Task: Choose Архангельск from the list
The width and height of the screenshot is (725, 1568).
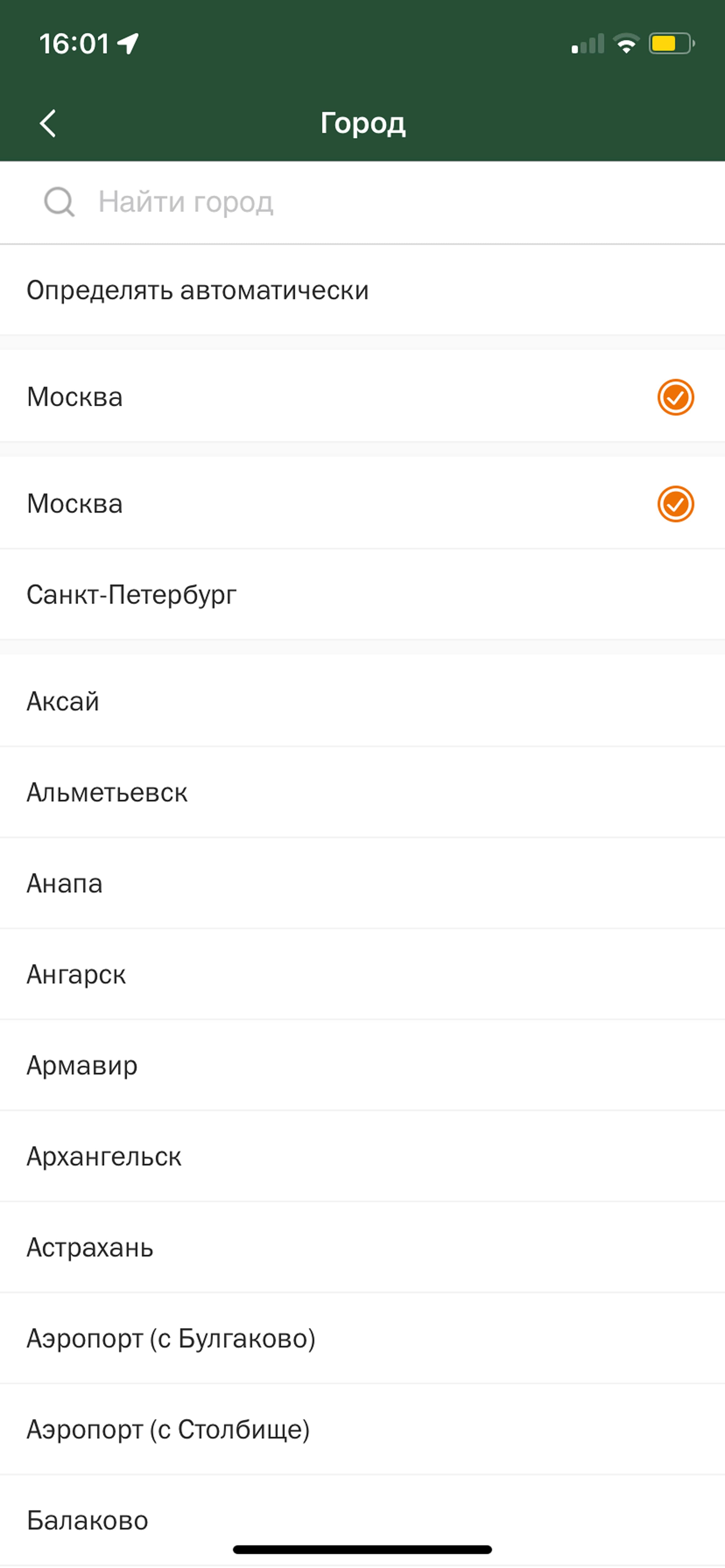Action: click(x=362, y=1156)
